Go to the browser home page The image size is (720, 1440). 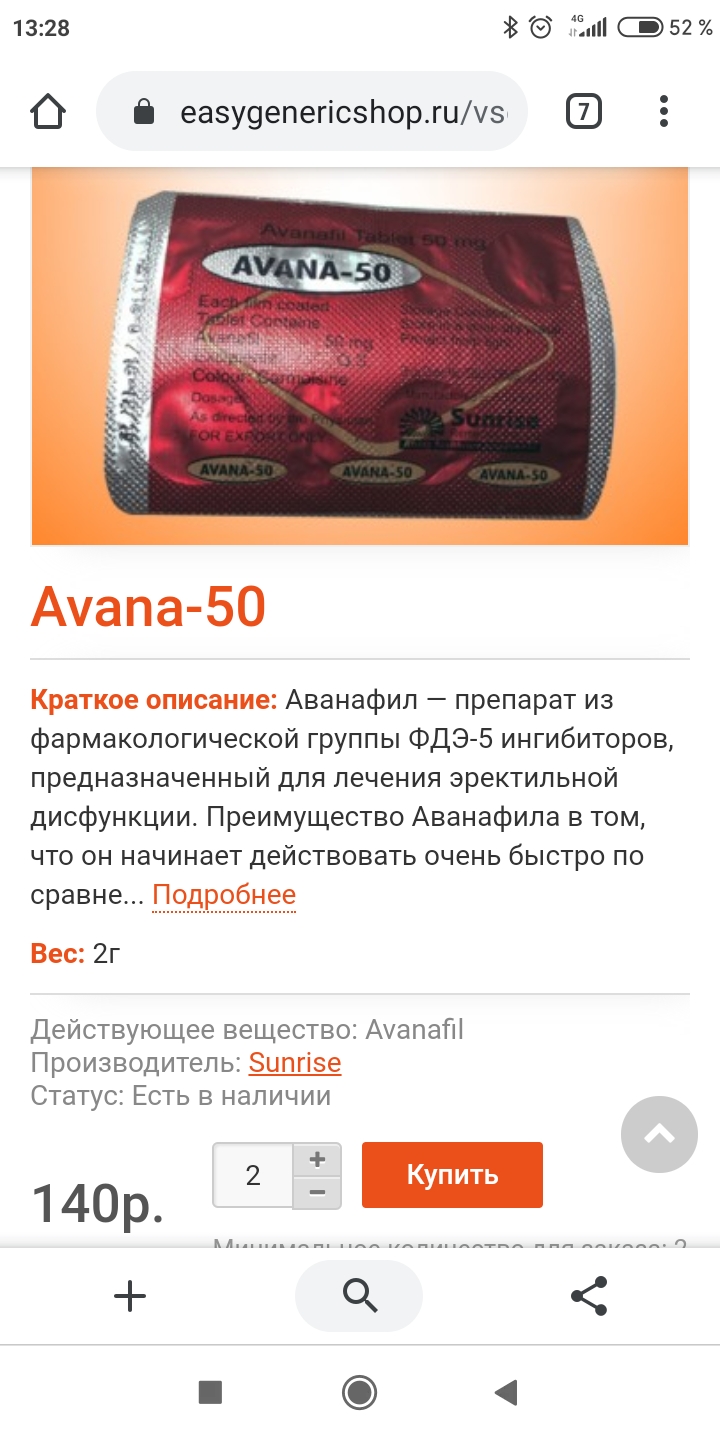point(48,111)
